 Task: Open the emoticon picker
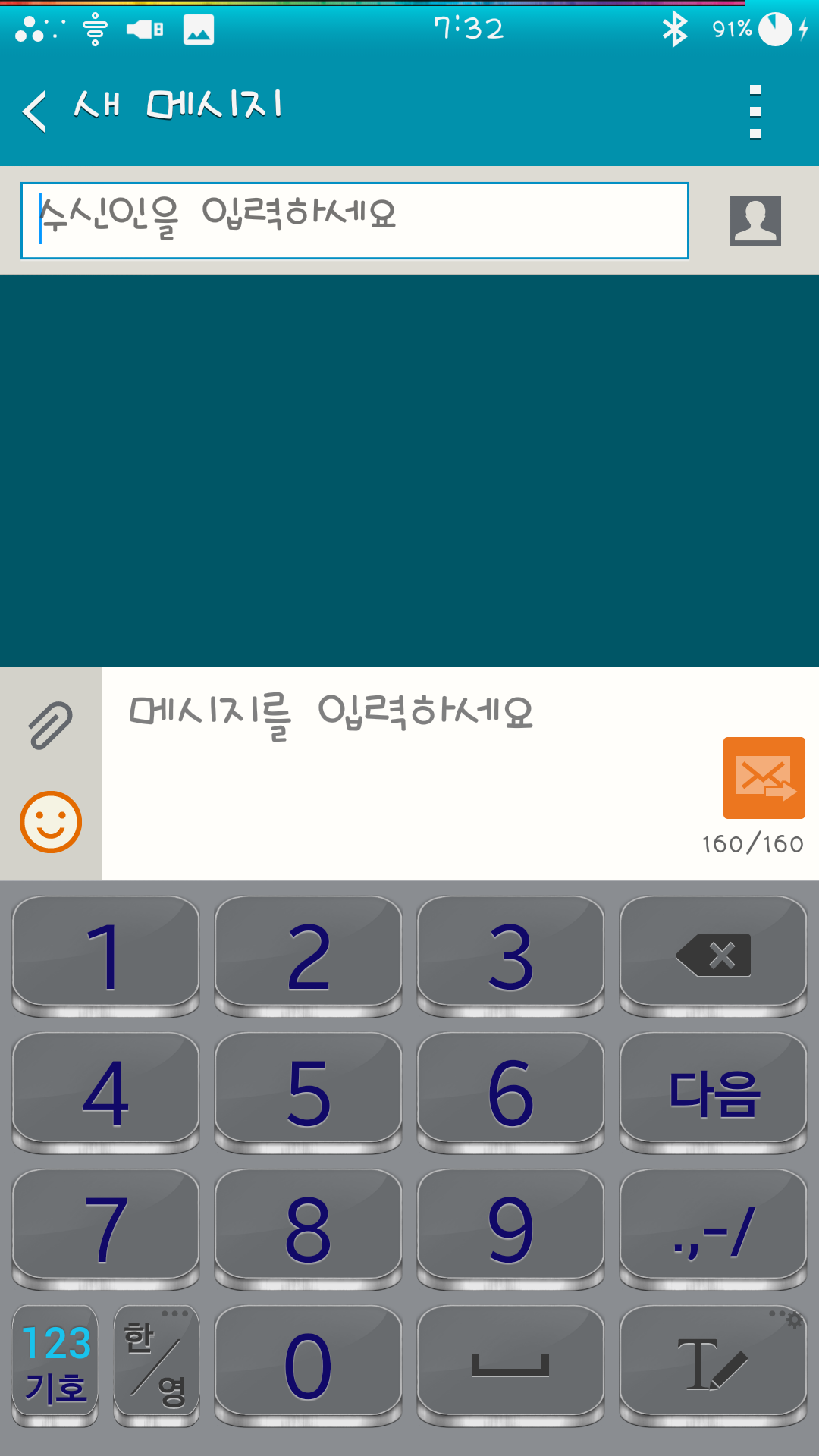51,822
